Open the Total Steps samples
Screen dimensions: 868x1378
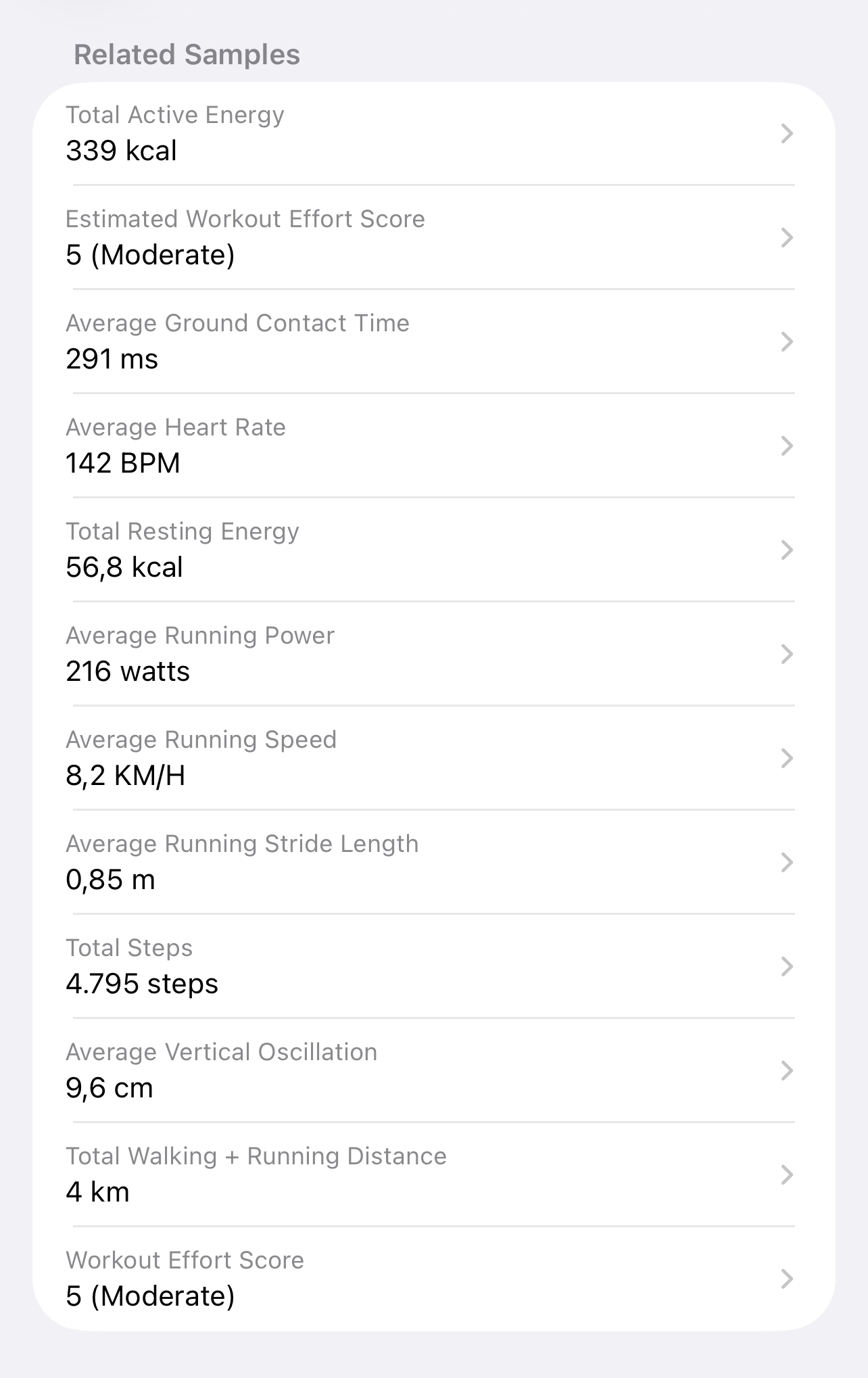click(433, 966)
